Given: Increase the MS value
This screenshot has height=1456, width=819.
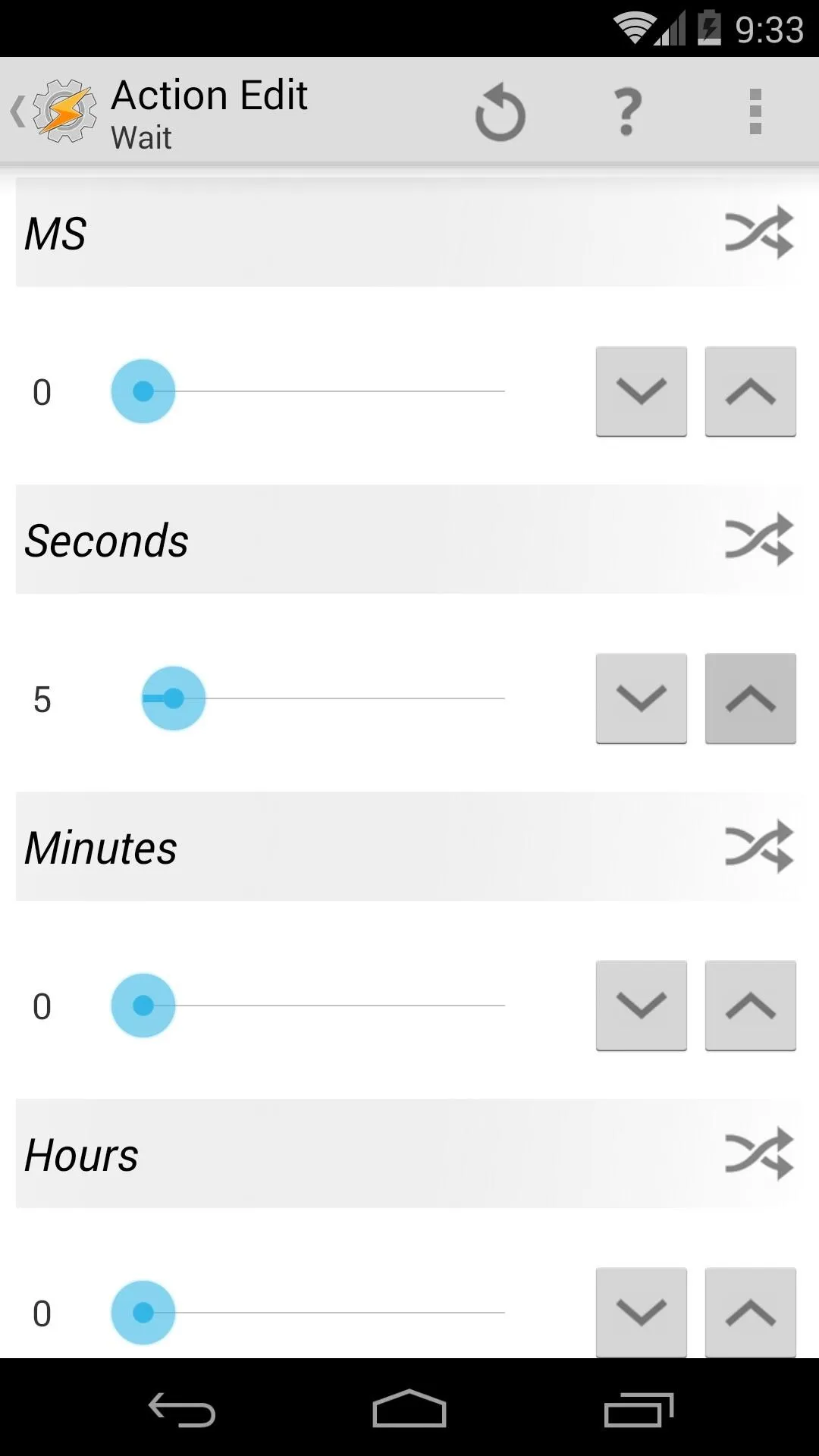Looking at the screenshot, I should [x=751, y=391].
